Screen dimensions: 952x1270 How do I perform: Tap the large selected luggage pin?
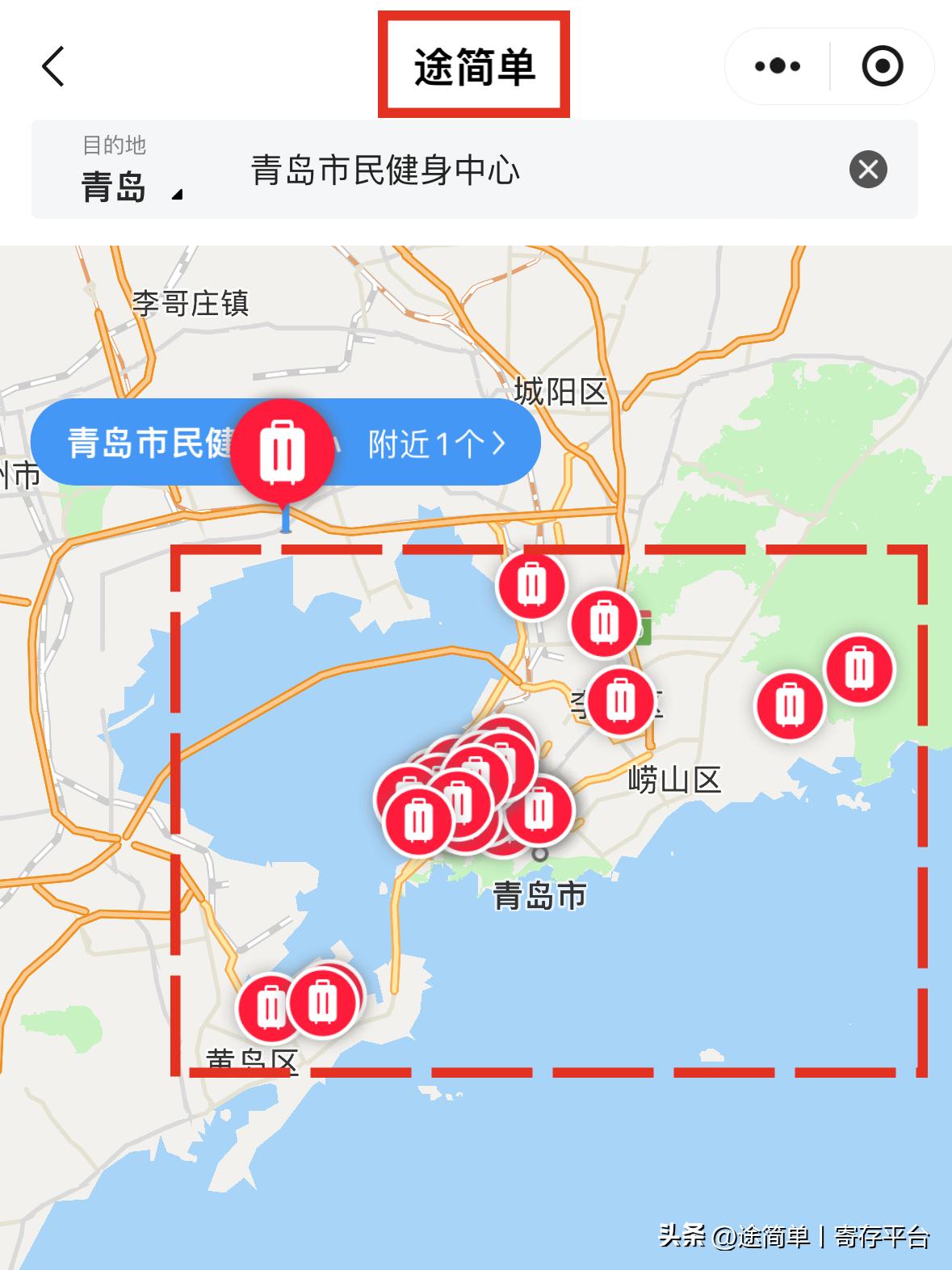(x=282, y=451)
